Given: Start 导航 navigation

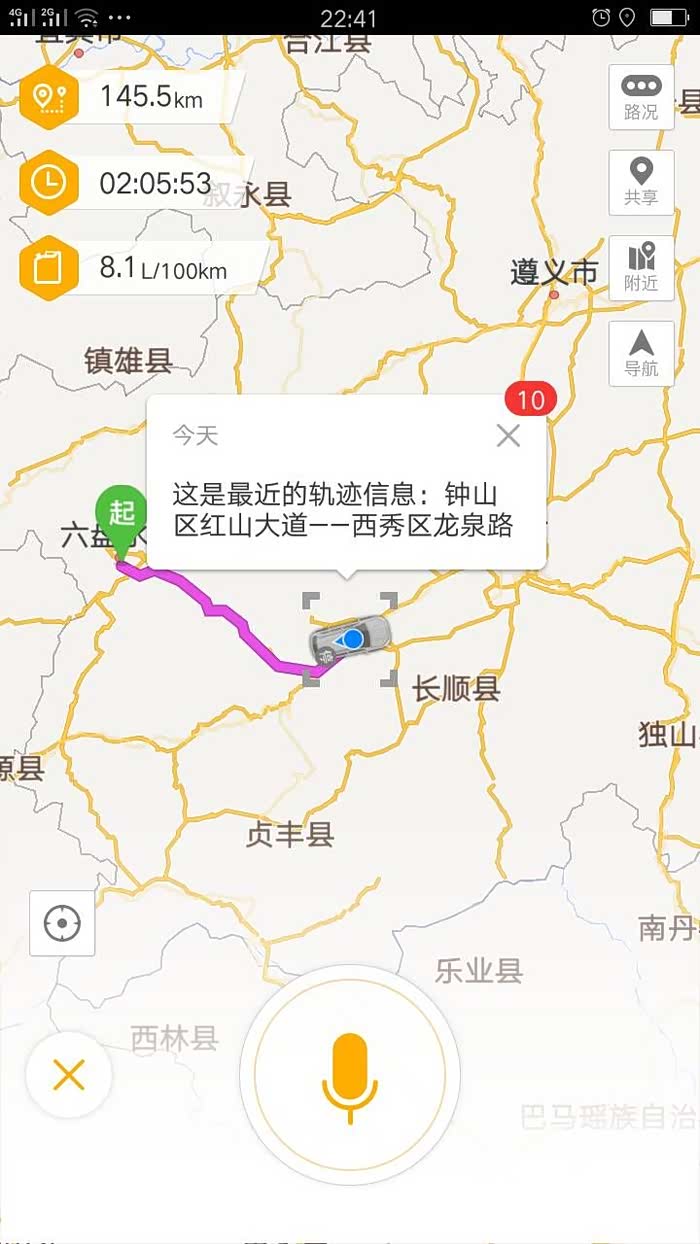Looking at the screenshot, I should tap(641, 353).
